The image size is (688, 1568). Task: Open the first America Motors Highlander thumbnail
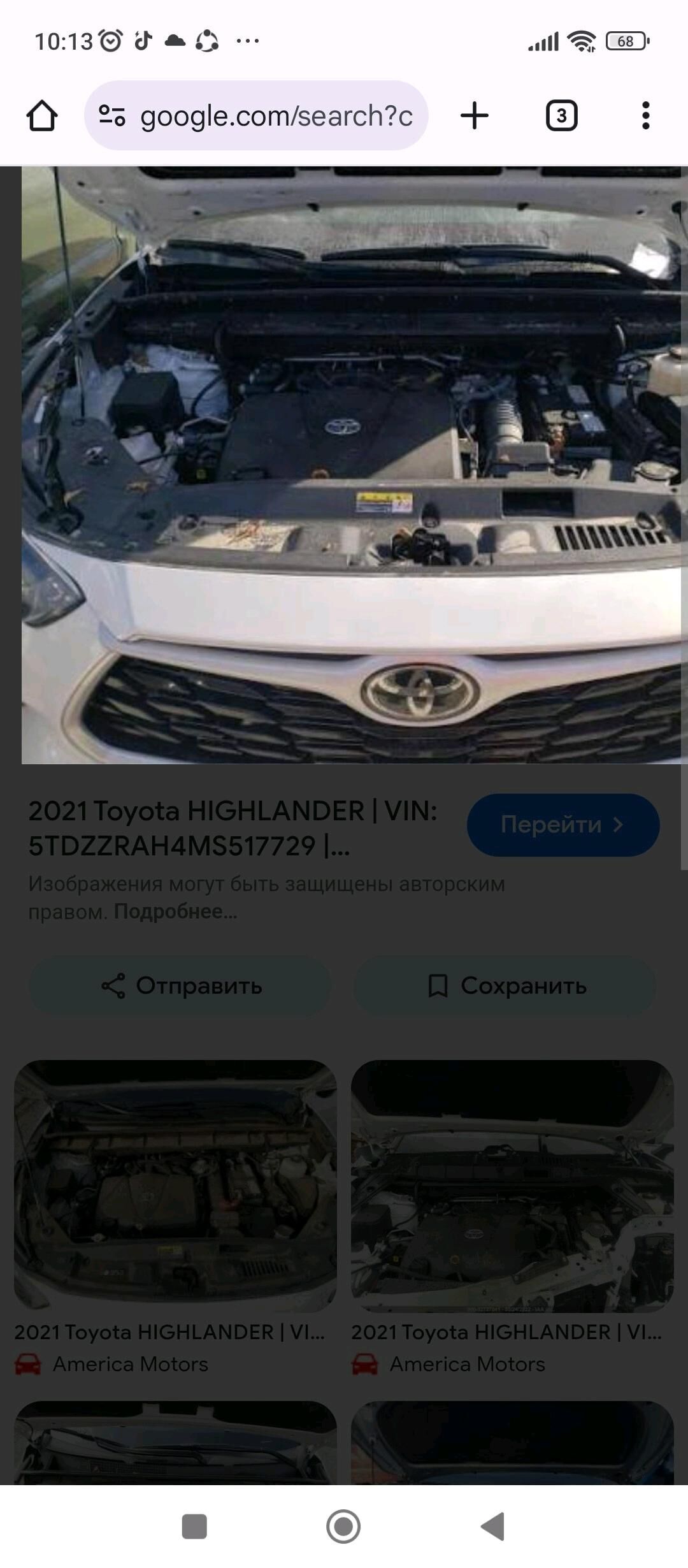coord(175,1186)
